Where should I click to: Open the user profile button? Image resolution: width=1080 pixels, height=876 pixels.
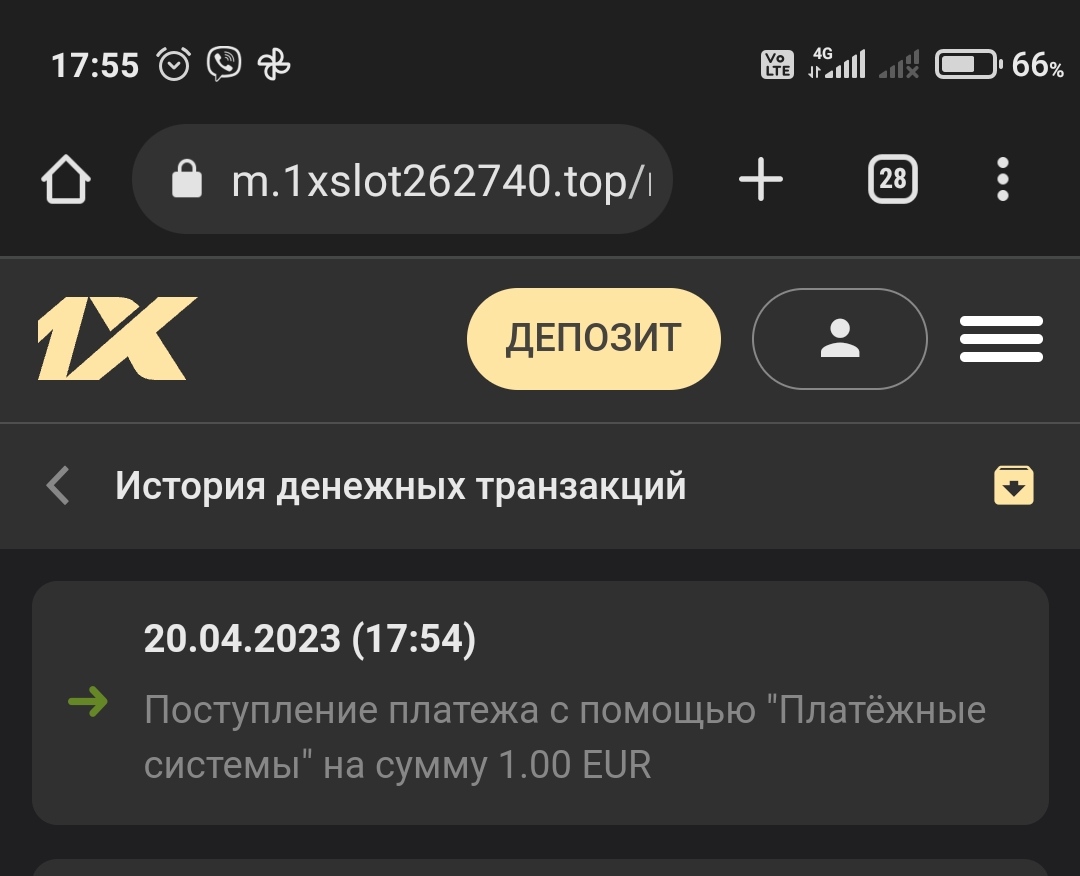click(x=839, y=339)
